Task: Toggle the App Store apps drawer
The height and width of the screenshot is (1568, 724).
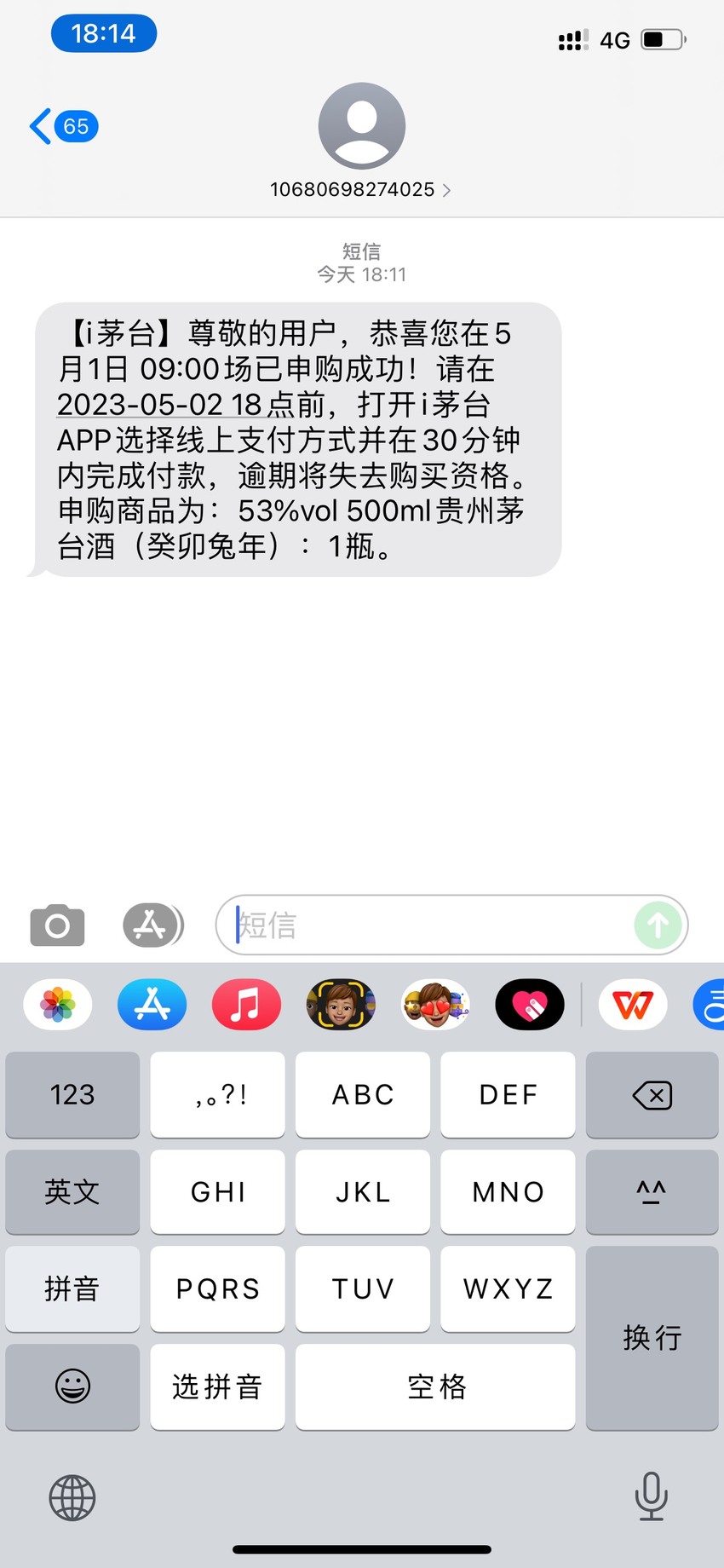Action: coord(152,925)
